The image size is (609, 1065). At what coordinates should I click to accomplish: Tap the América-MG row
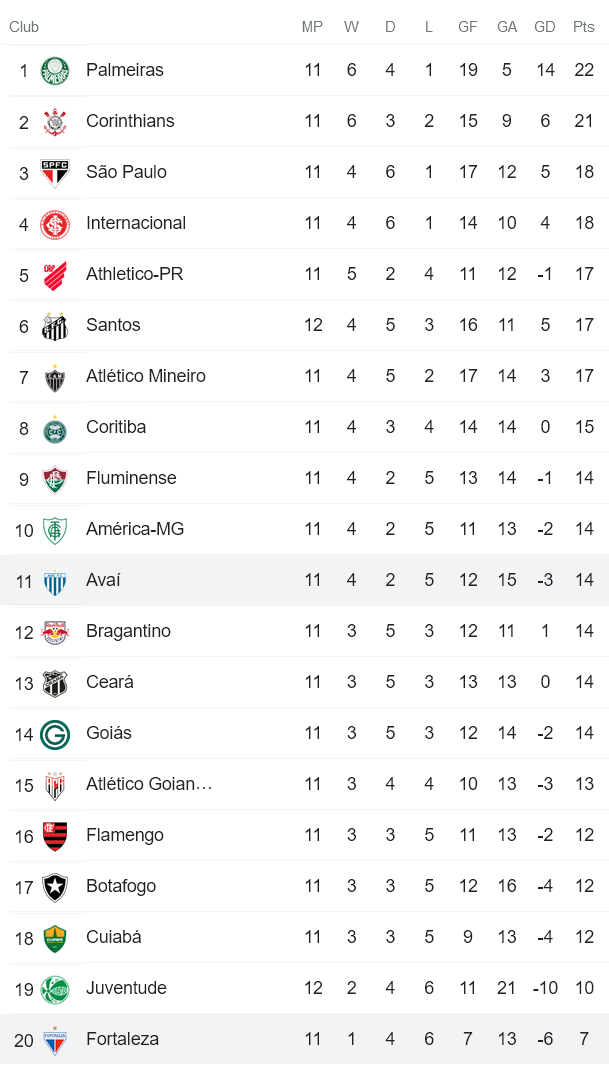pos(135,529)
